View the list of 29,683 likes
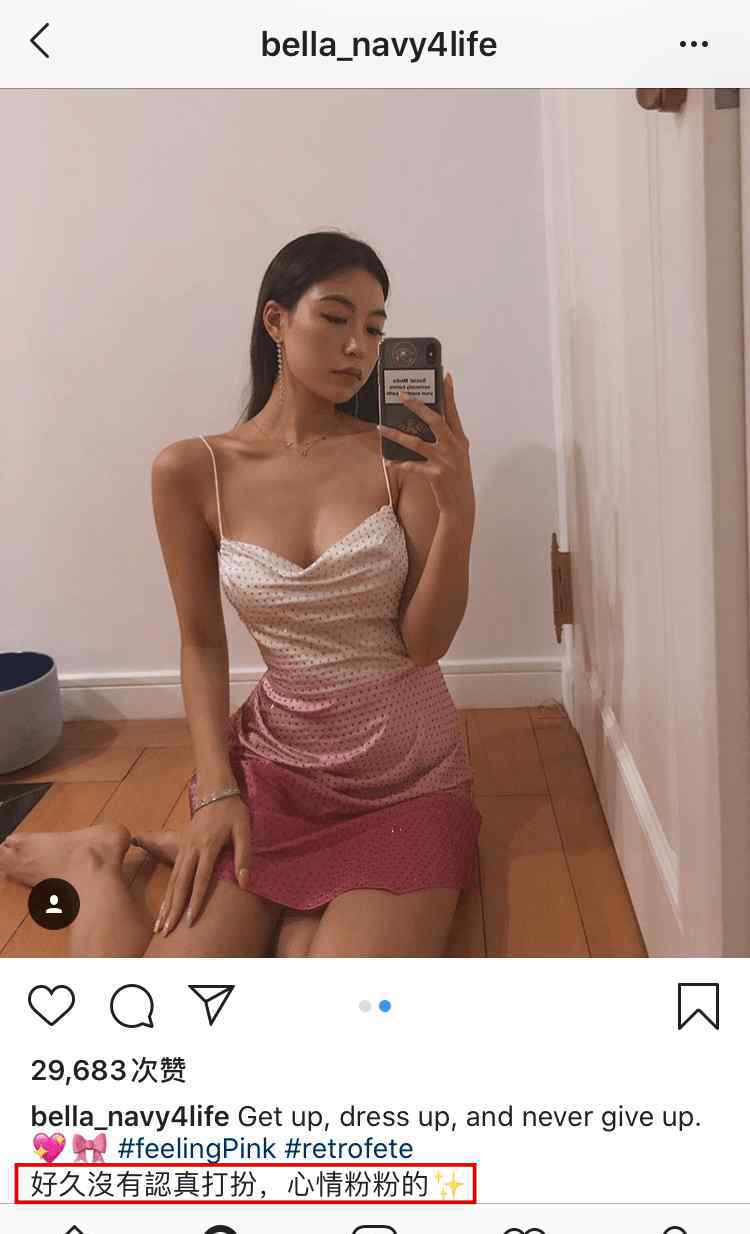The width and height of the screenshot is (750, 1234). [108, 1071]
